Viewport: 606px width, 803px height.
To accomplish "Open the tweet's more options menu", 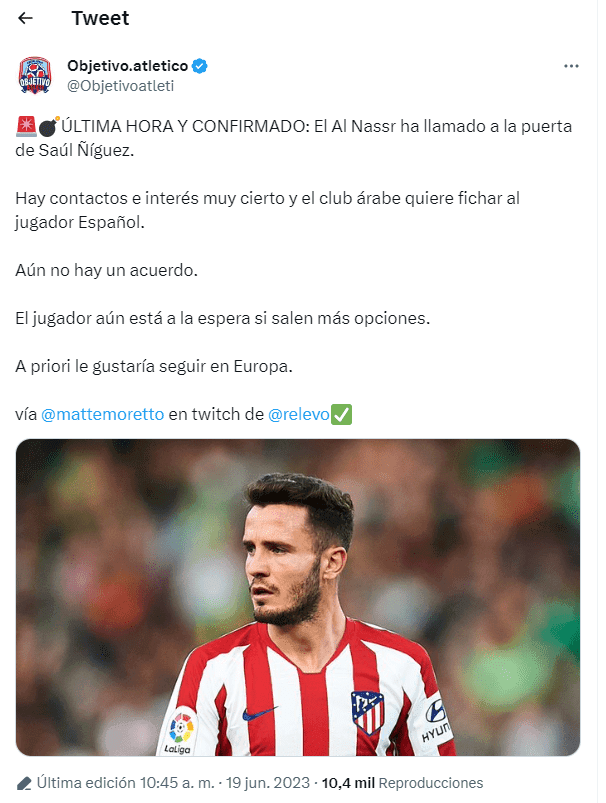I will [571, 66].
